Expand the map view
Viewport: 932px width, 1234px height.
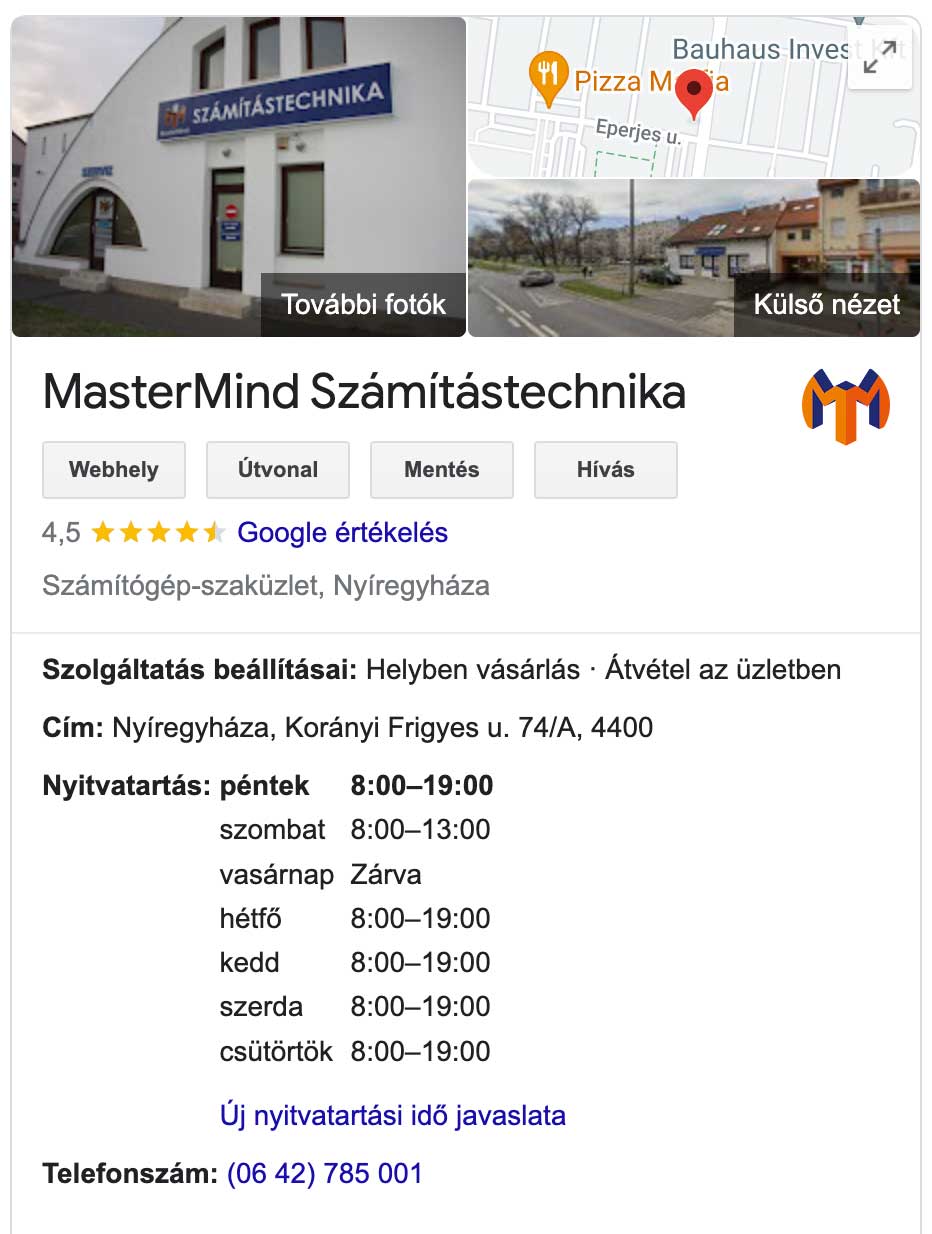(879, 58)
